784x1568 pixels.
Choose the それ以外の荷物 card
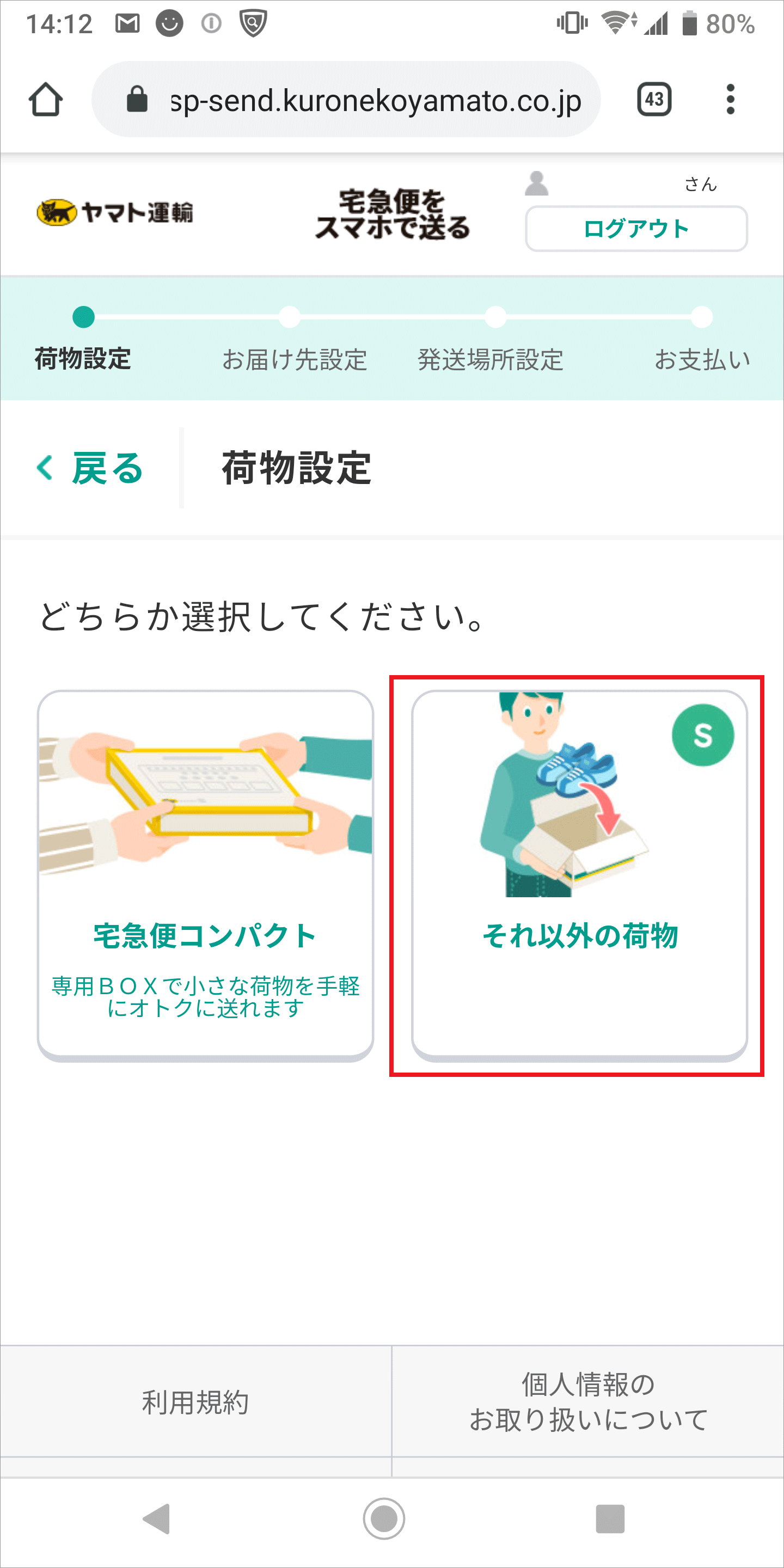tap(579, 875)
